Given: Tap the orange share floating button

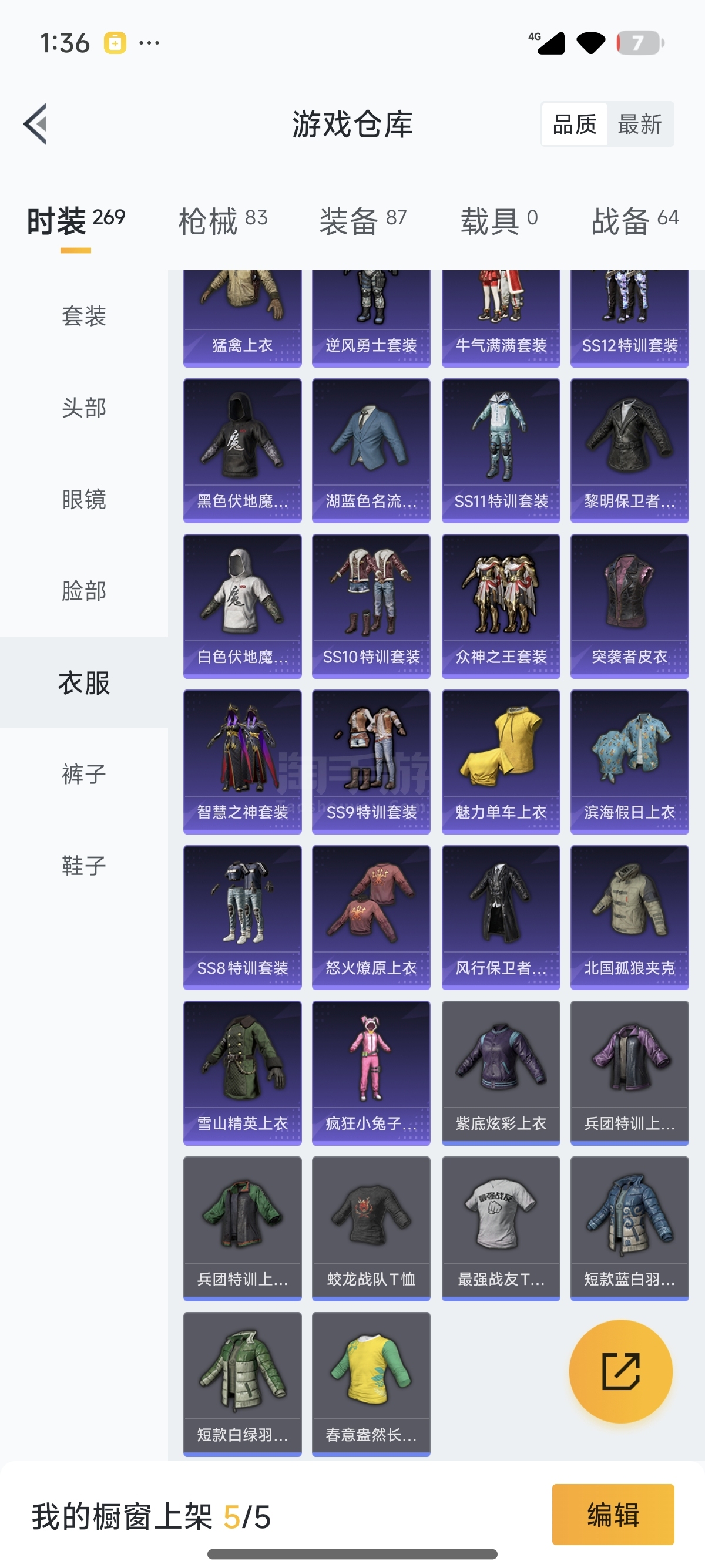Looking at the screenshot, I should 620,1371.
